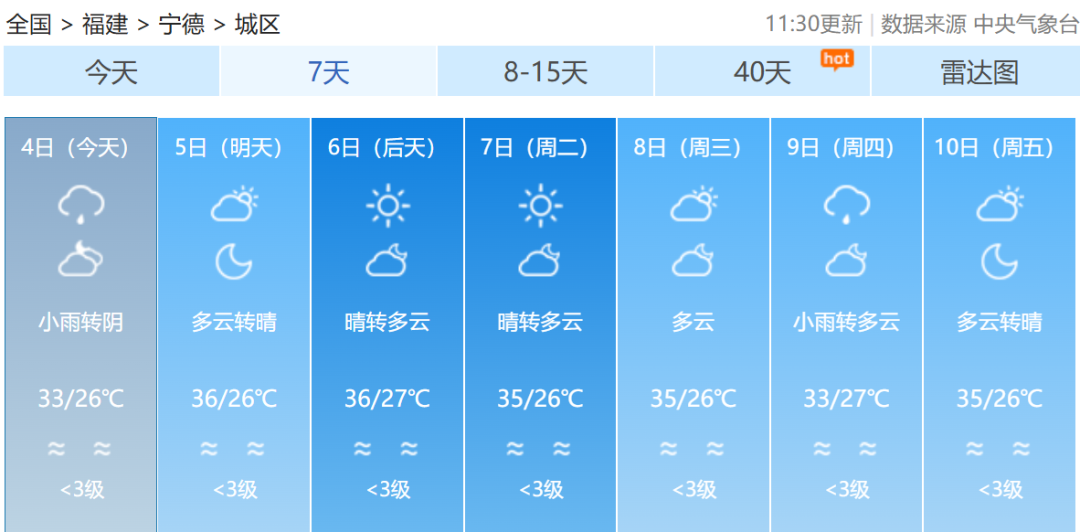This screenshot has width=1080, height=532.
Task: Select the 4日(今天) forecast card
Action: tap(81, 320)
